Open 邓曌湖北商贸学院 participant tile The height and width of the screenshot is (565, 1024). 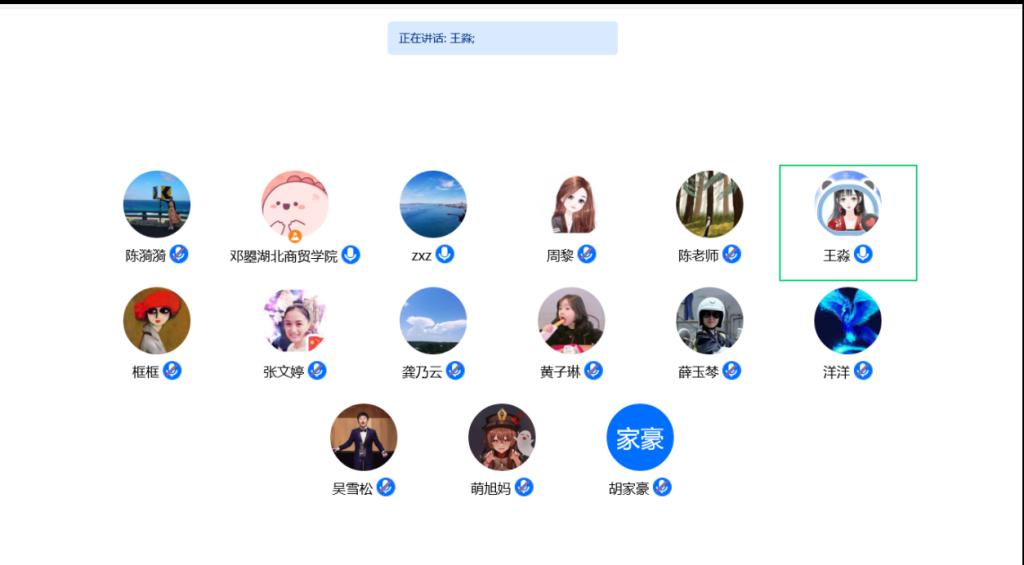[295, 204]
